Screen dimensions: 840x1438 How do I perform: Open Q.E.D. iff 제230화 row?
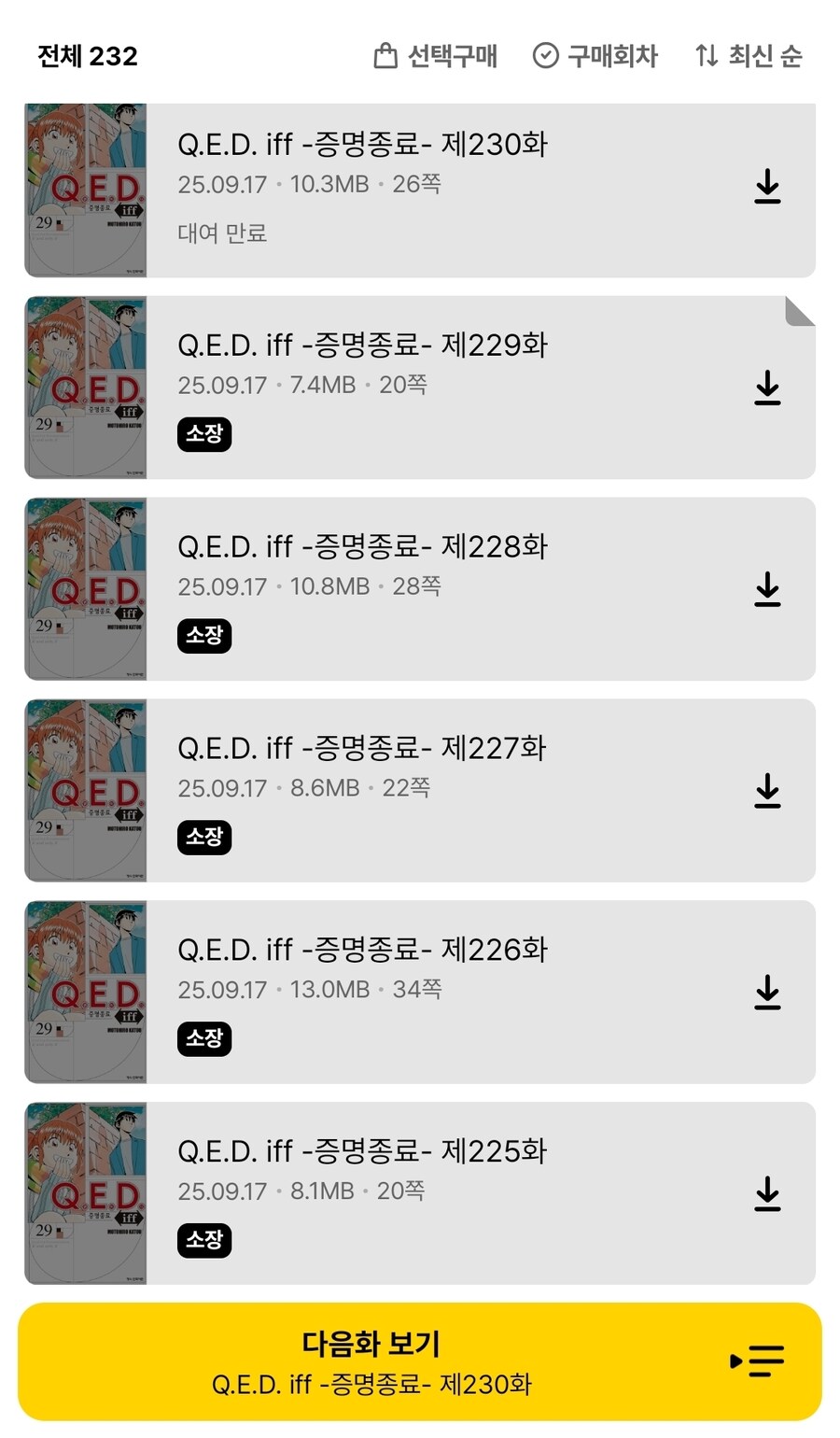[420, 187]
